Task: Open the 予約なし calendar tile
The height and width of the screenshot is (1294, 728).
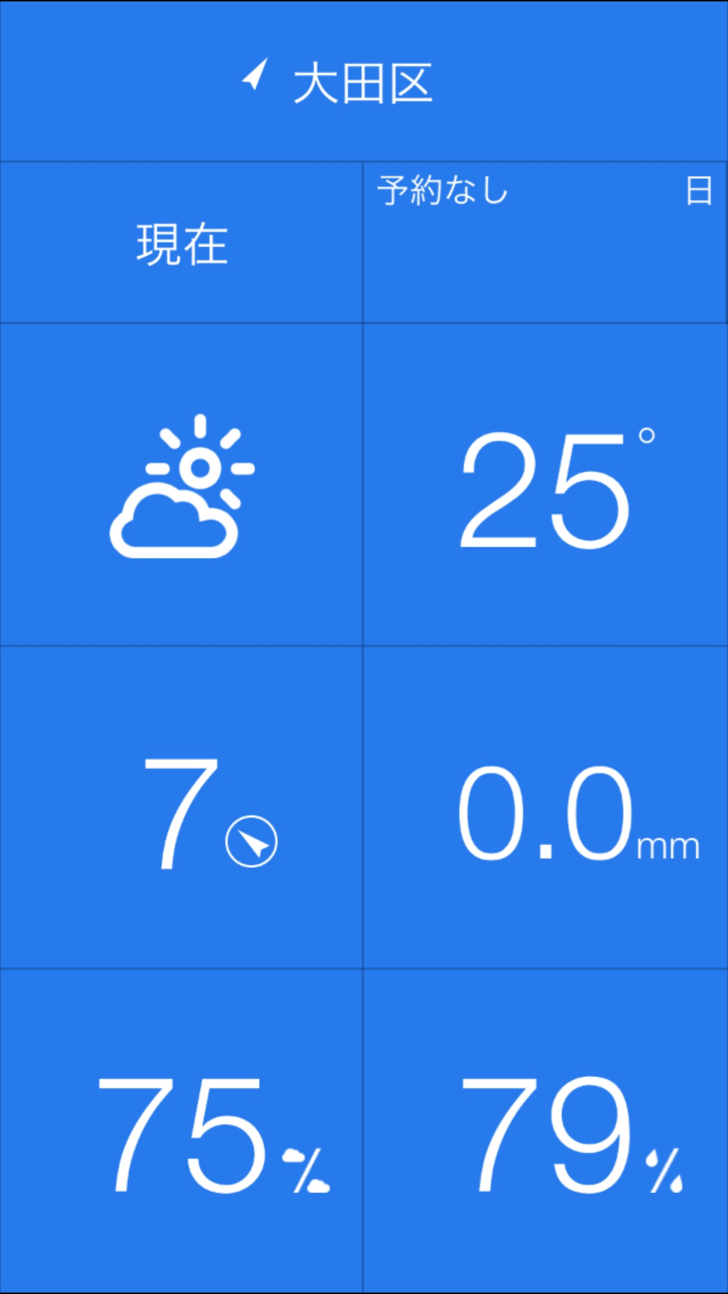Action: (545, 243)
